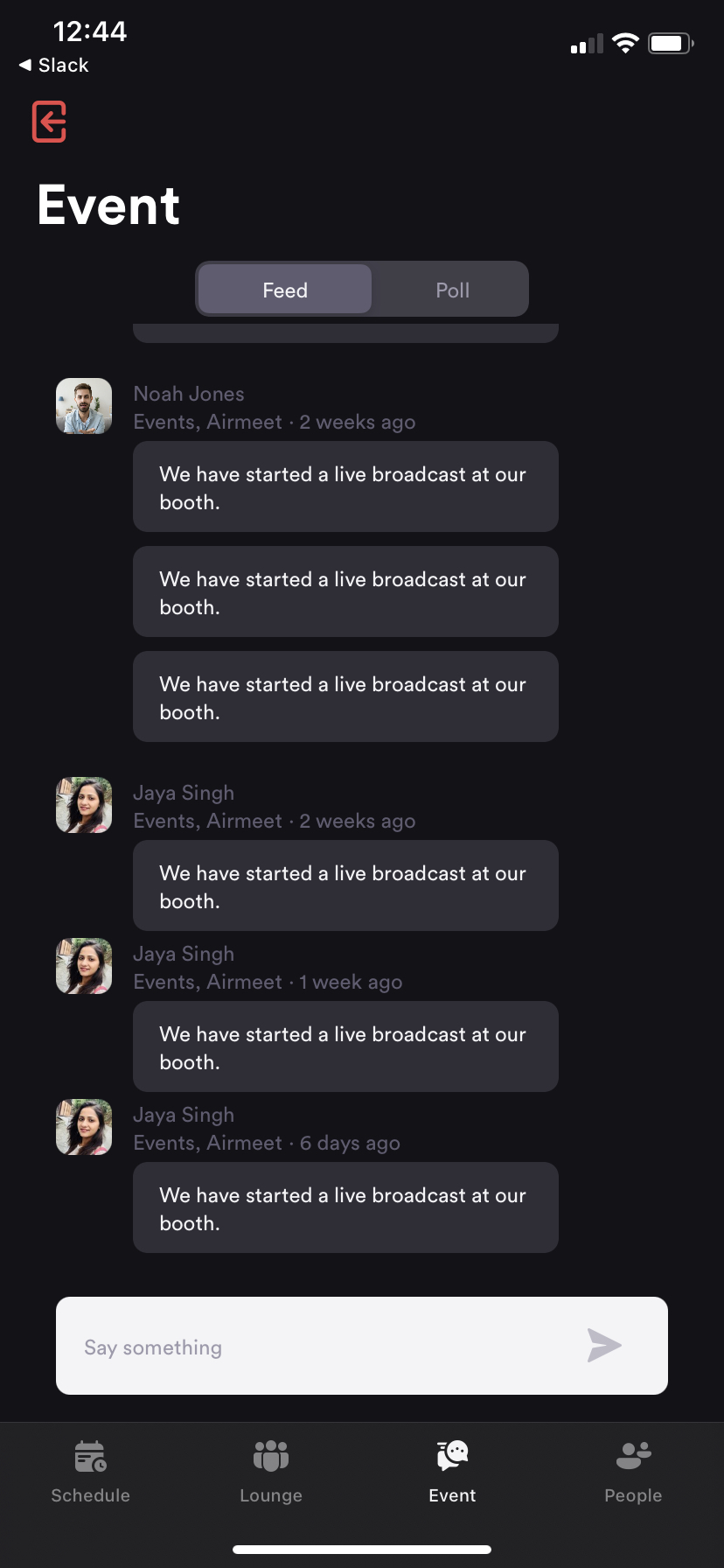Tap the red exit event icon
The width and height of the screenshot is (724, 1568).
(50, 121)
